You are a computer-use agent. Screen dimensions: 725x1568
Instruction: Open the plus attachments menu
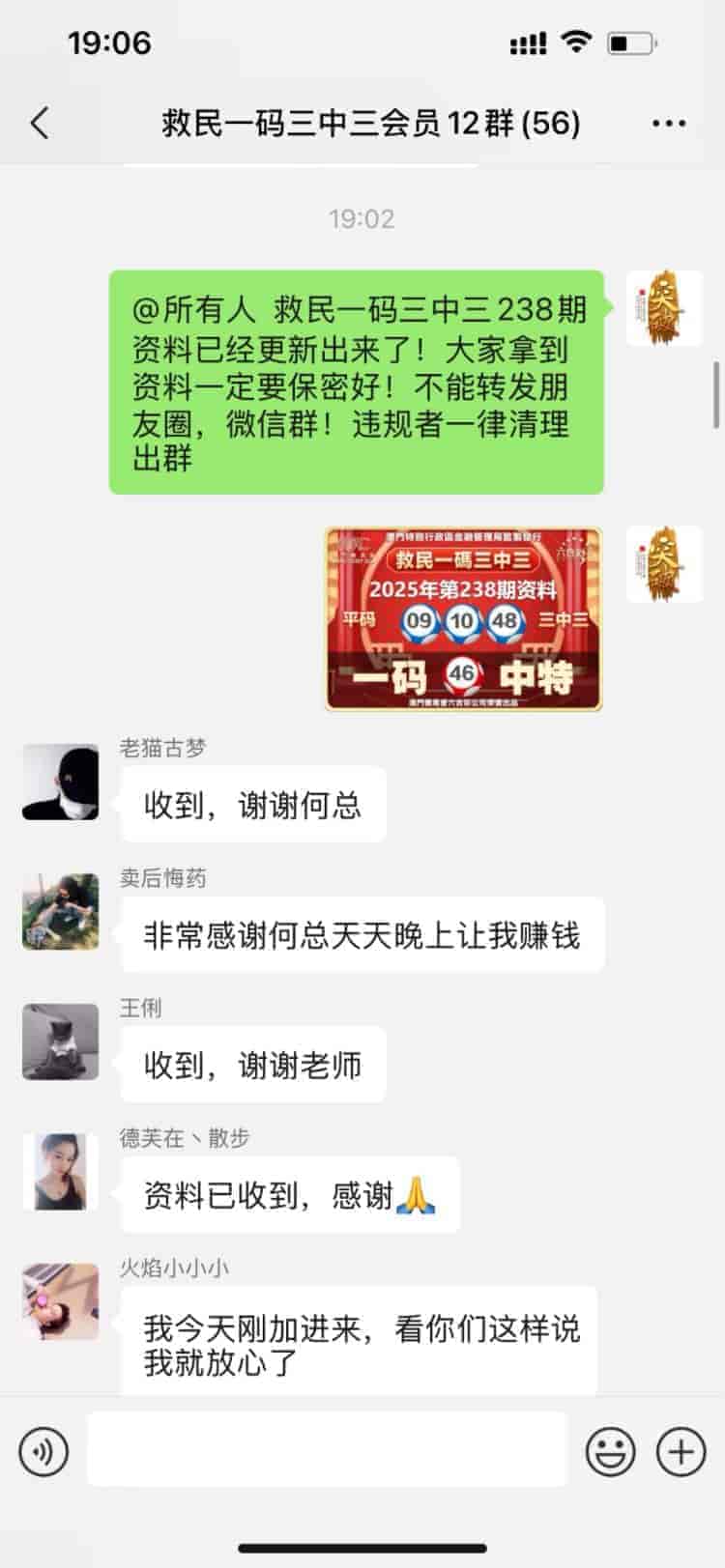[x=681, y=1451]
